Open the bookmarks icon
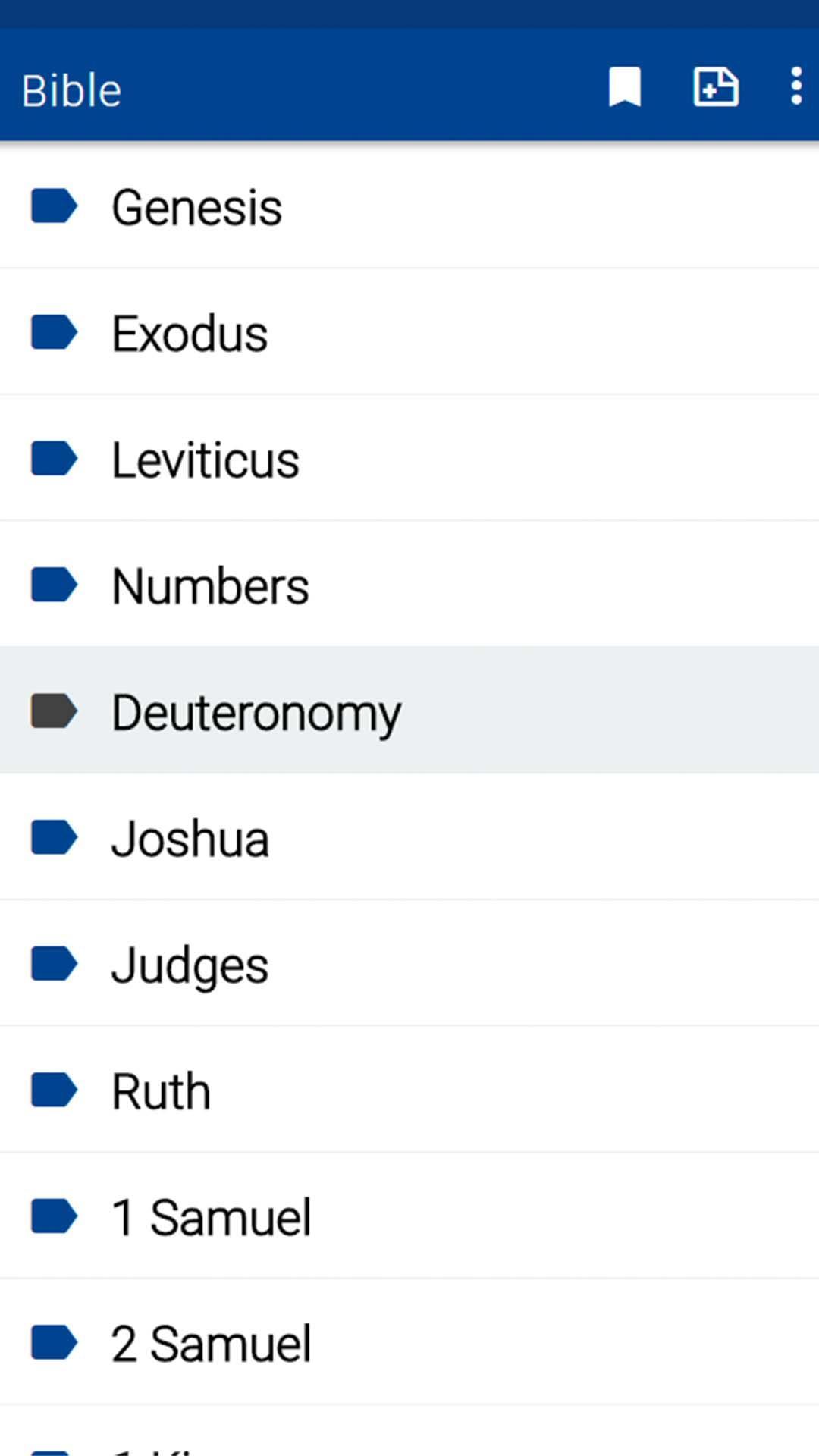Viewport: 819px width, 1456px height. tap(625, 87)
